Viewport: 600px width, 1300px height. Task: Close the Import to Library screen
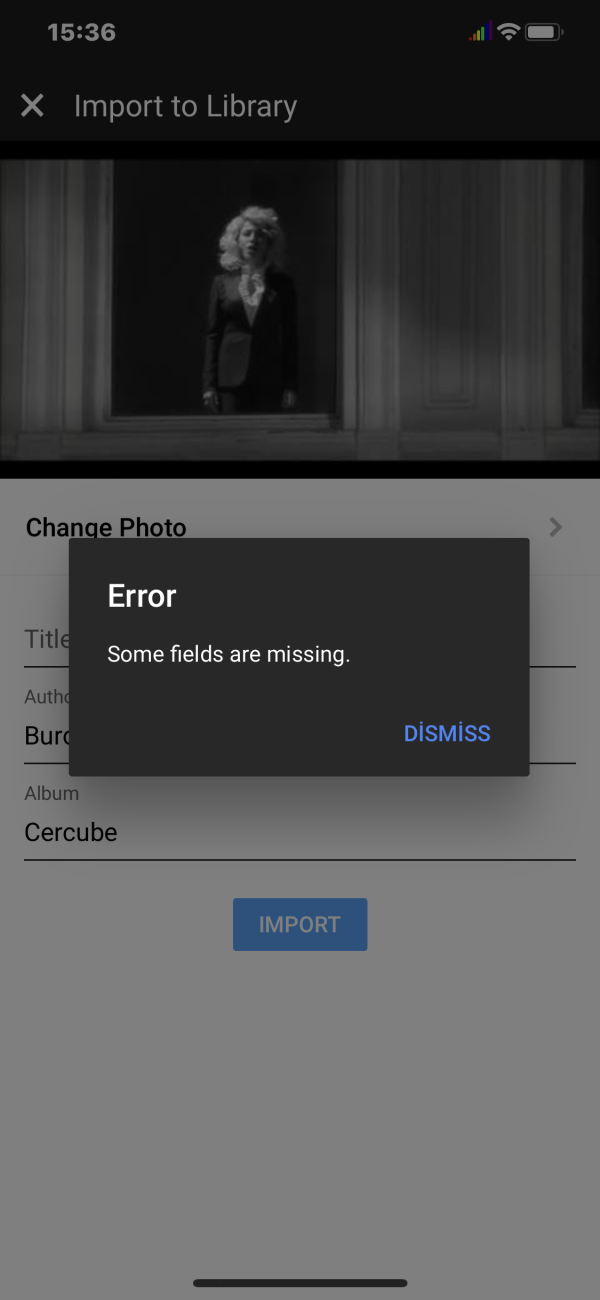32,105
